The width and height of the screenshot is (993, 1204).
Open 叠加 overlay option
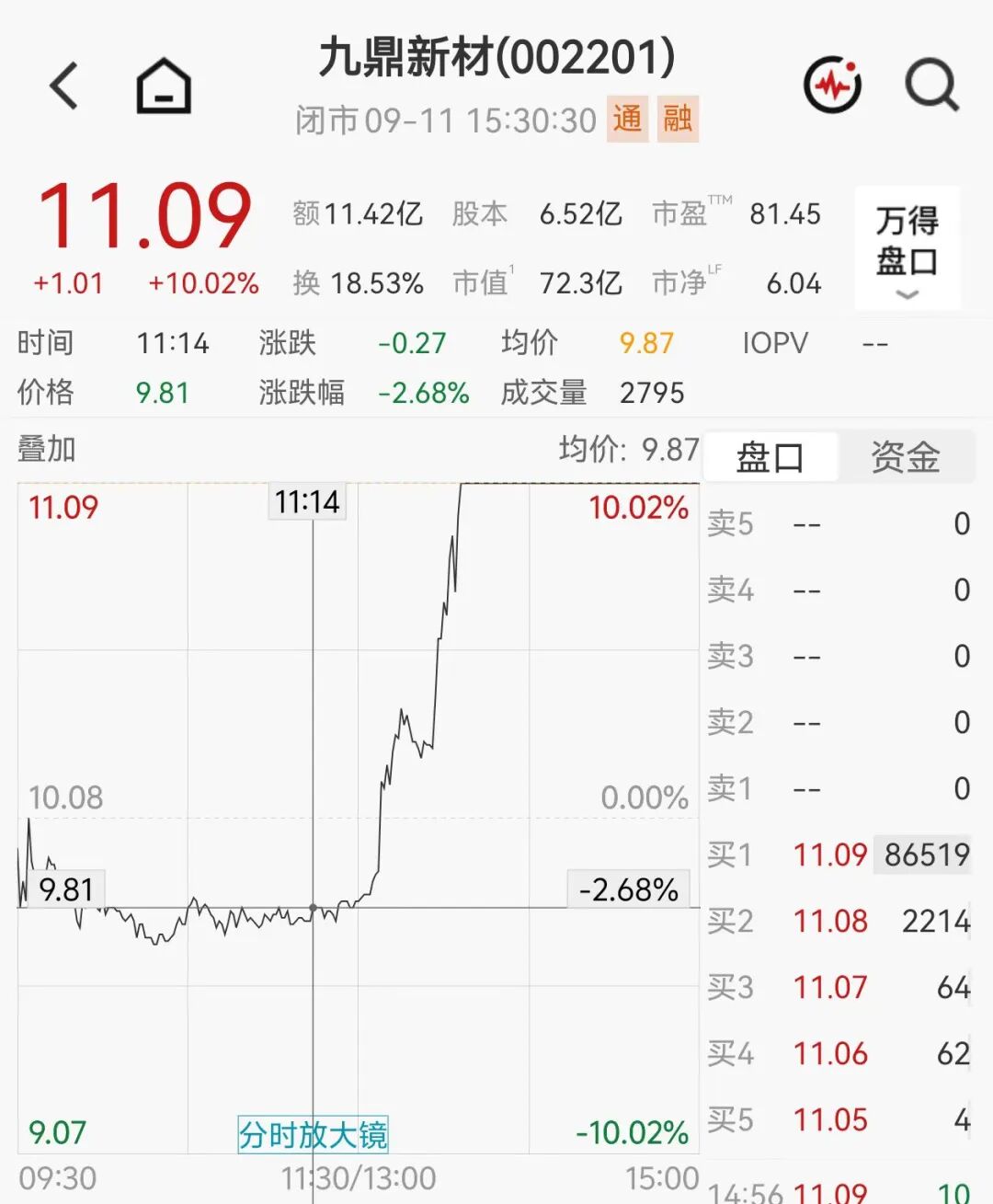click(x=47, y=450)
